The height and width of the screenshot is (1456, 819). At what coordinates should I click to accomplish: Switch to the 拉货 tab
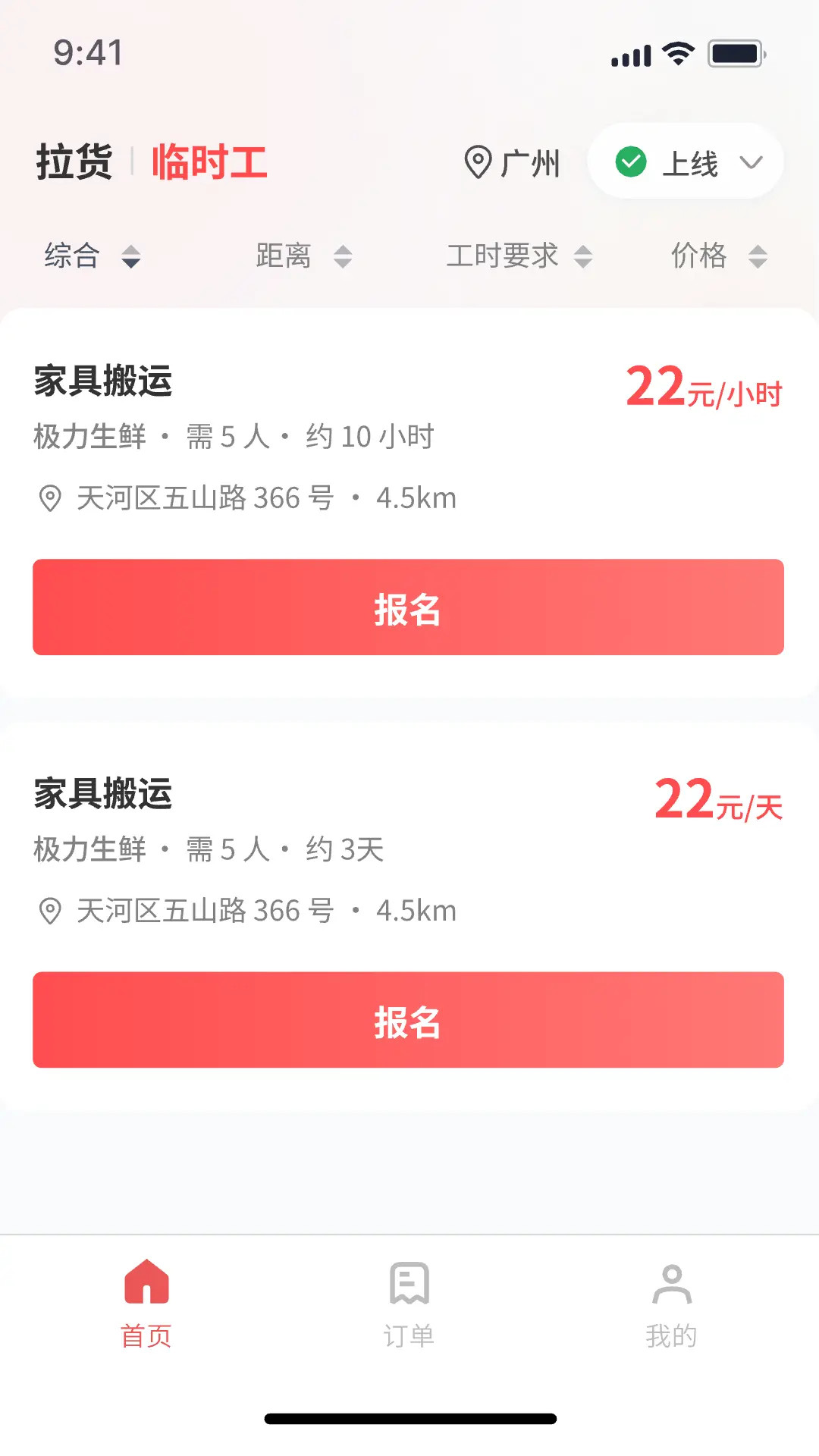[x=74, y=160]
